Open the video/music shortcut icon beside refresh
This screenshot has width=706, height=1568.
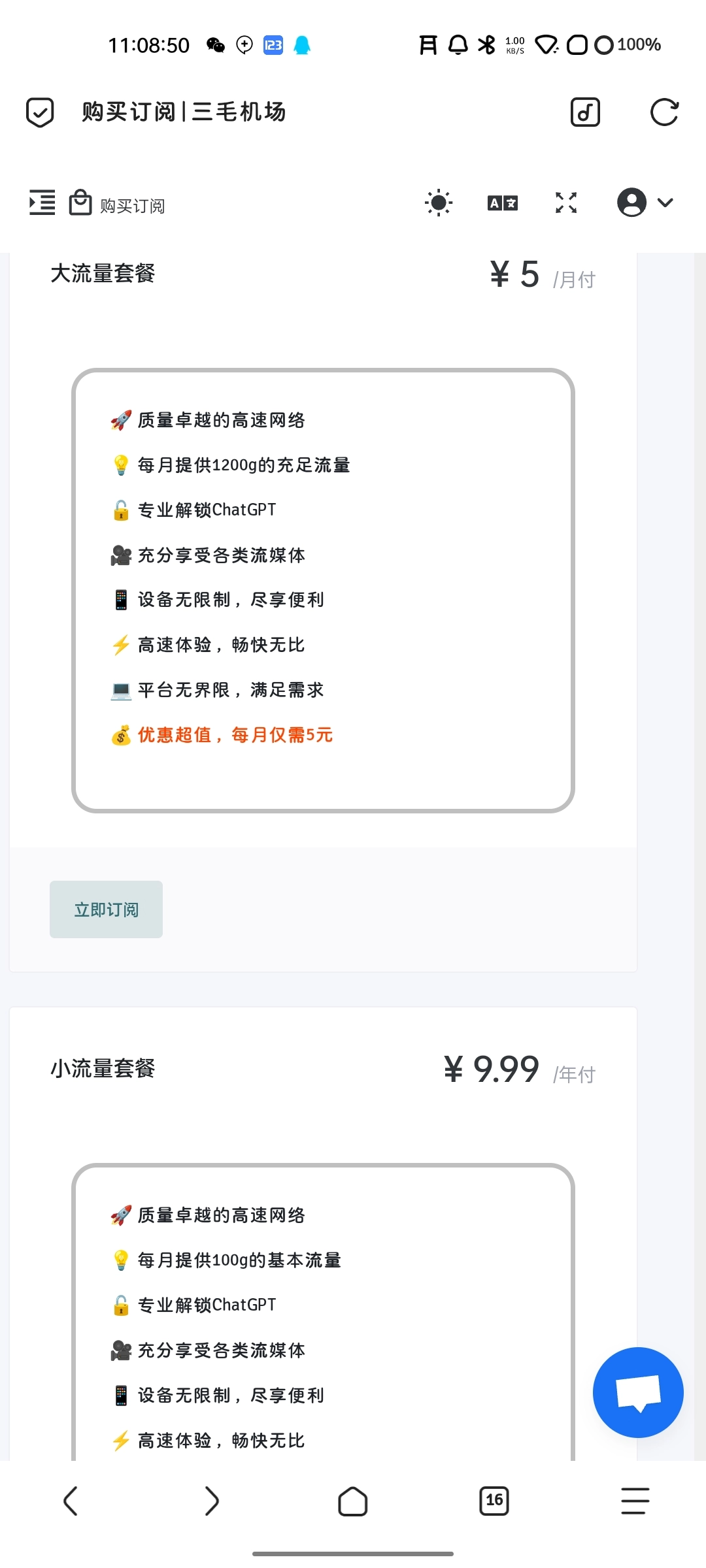tap(585, 112)
